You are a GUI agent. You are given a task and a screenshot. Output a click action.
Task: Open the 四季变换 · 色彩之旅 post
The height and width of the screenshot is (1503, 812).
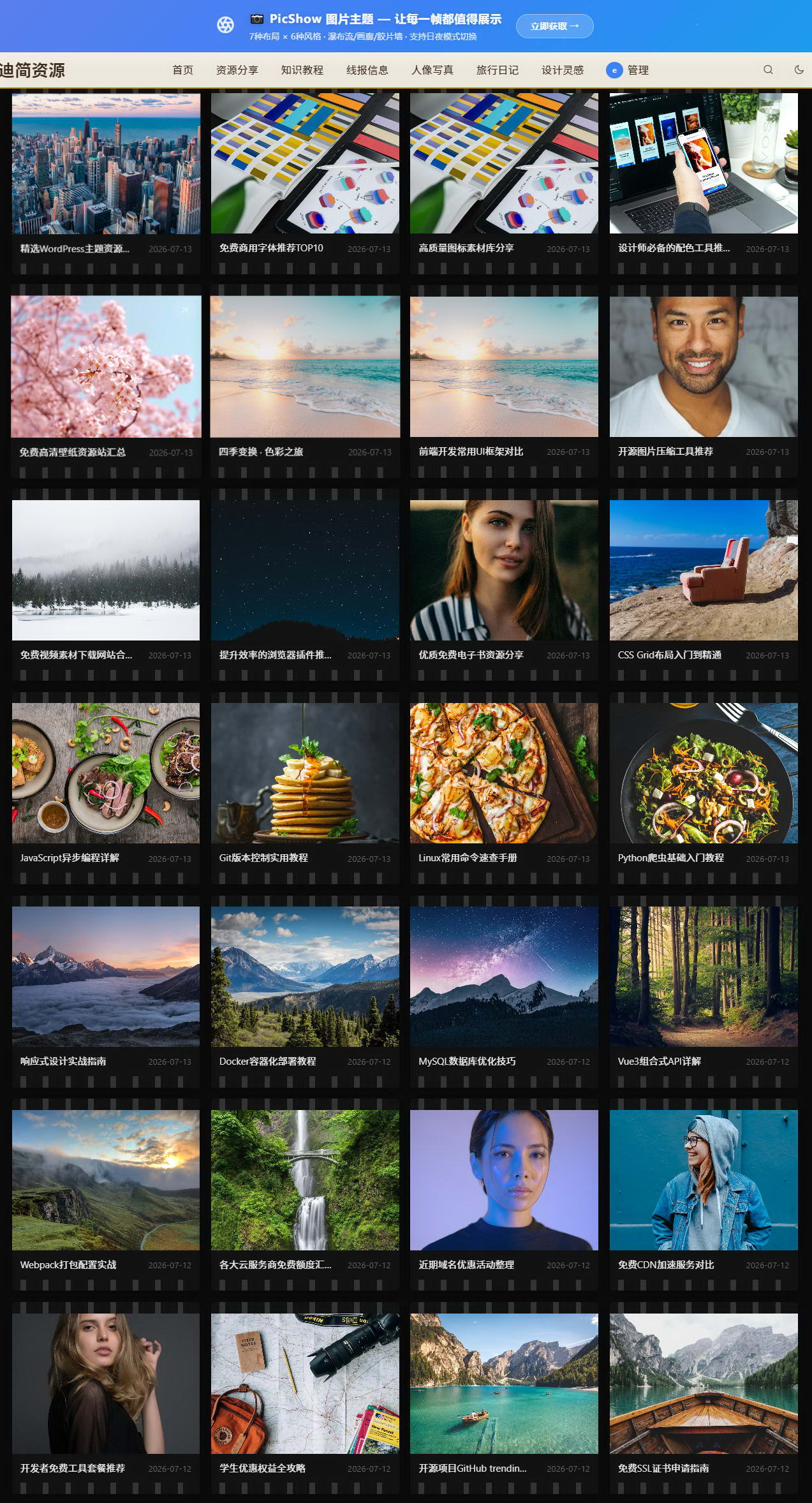tap(261, 452)
